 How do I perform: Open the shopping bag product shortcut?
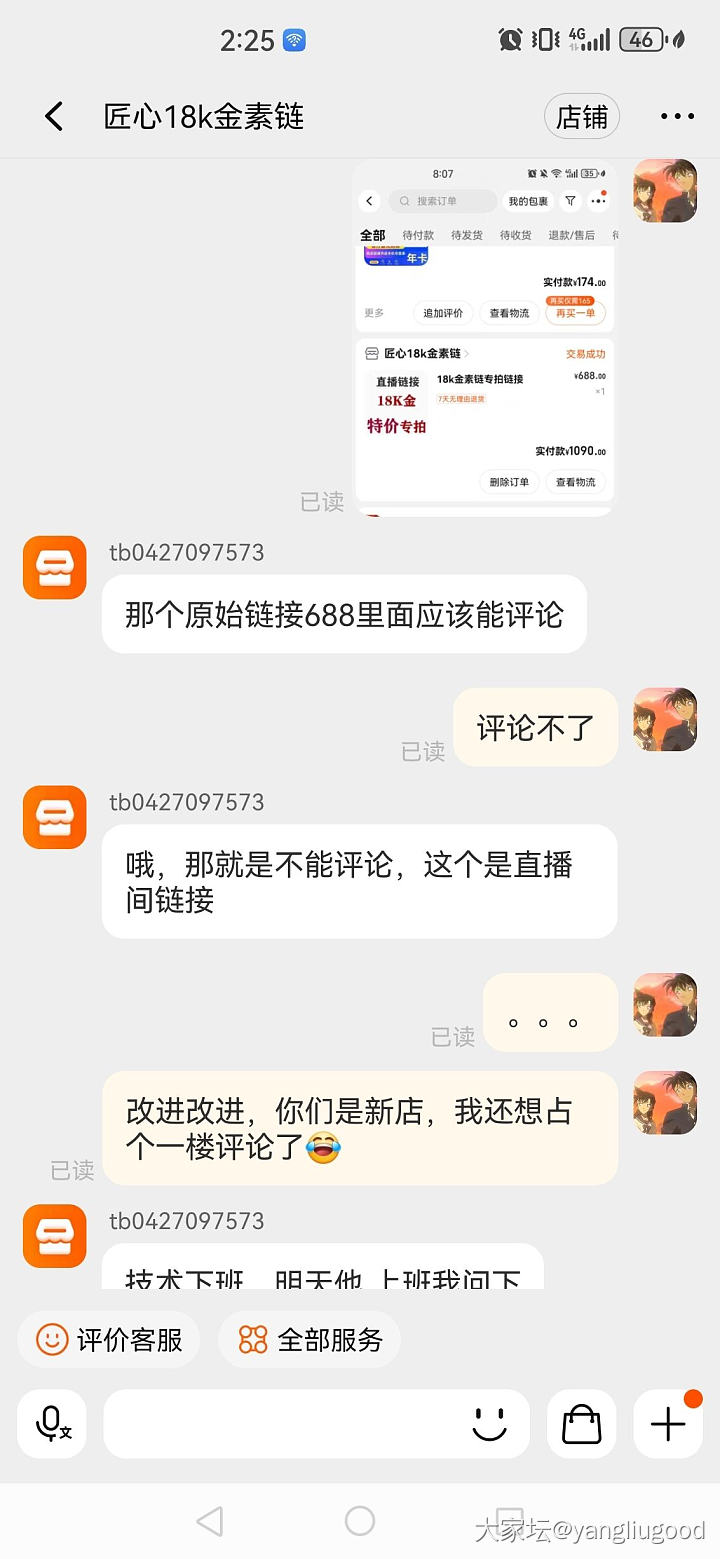coord(582,1423)
